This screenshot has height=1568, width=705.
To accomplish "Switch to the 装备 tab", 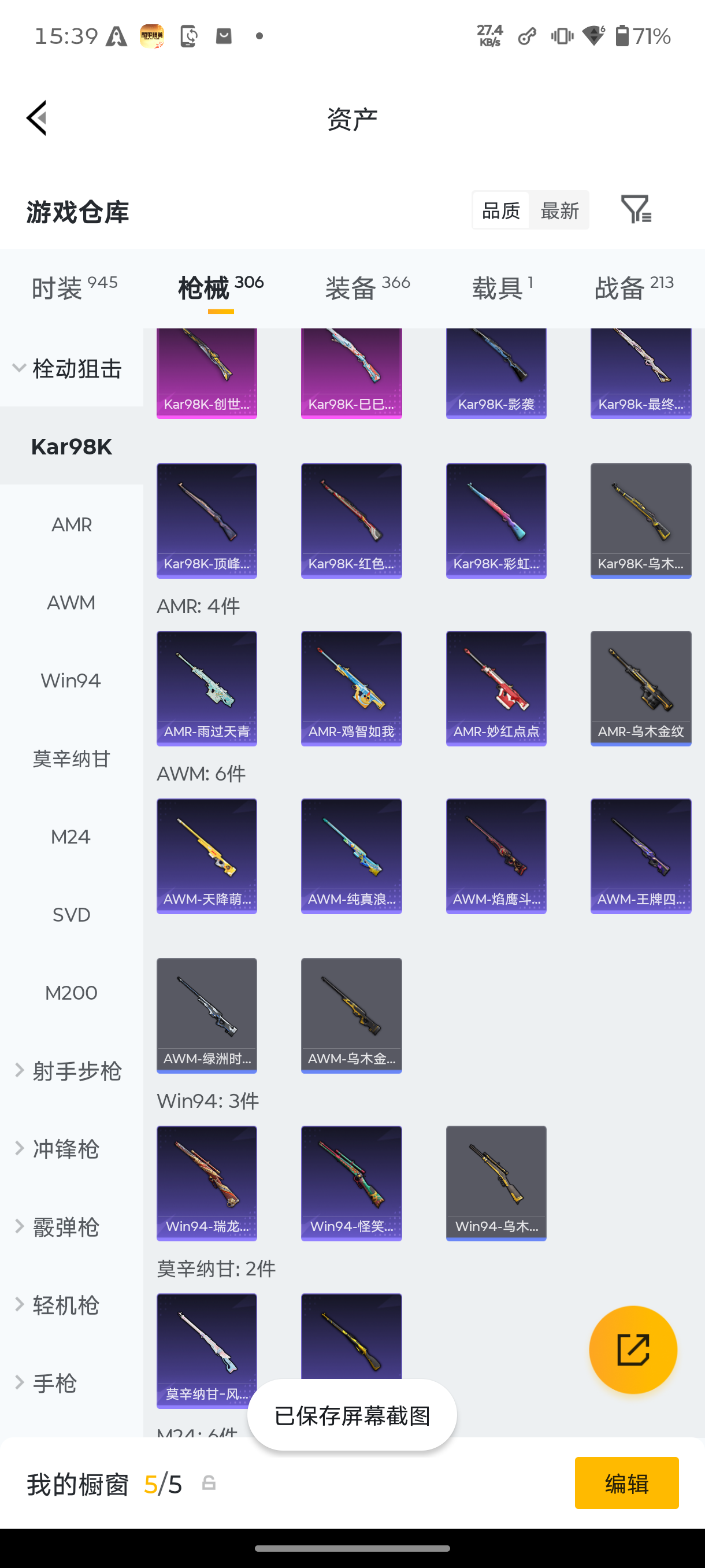I will 368,287.
